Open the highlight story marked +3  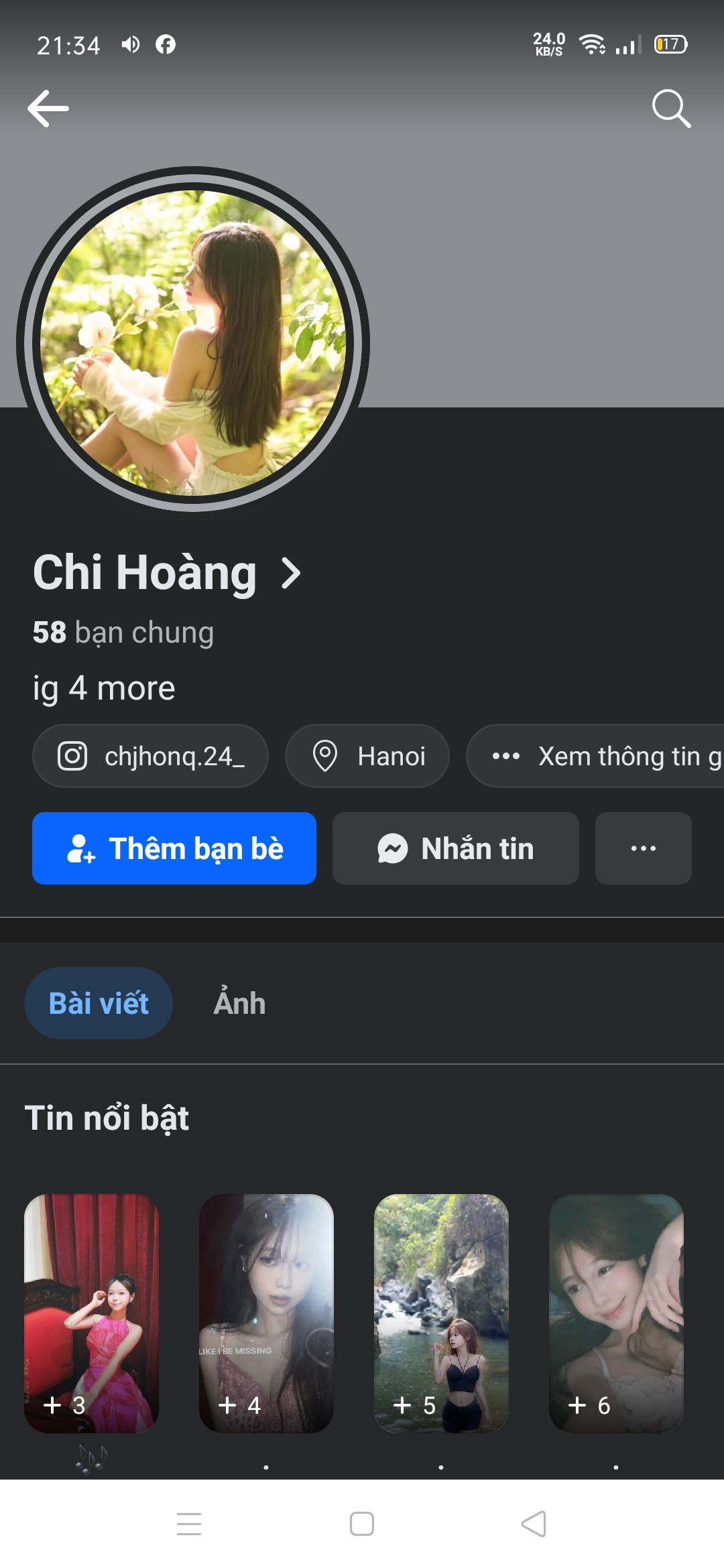[x=92, y=1313]
